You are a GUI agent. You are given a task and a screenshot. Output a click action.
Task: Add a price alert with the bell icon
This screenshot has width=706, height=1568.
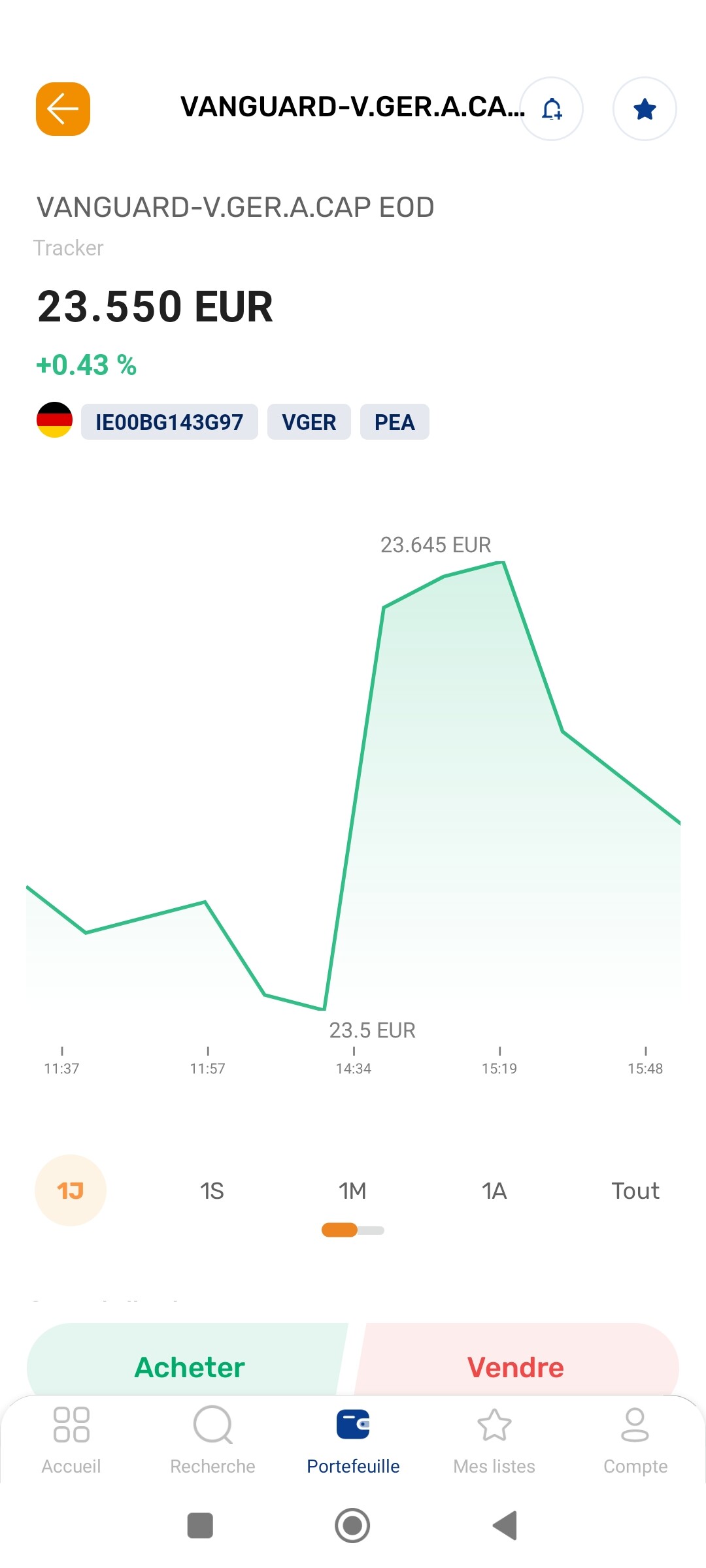click(552, 109)
